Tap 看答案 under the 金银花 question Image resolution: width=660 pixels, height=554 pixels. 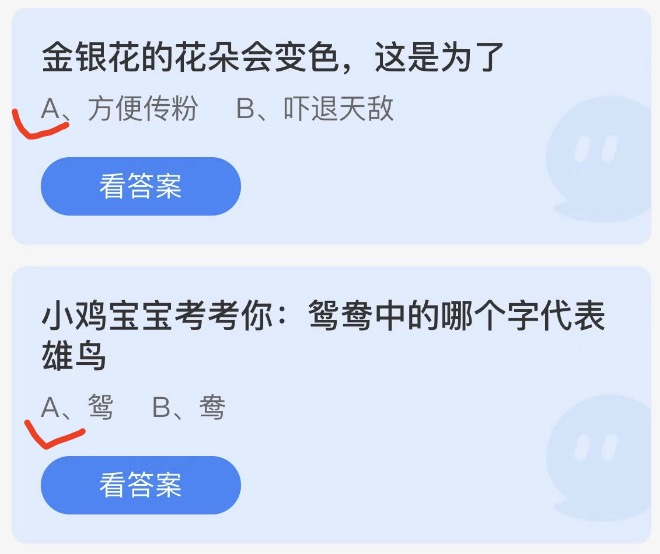tap(140, 186)
